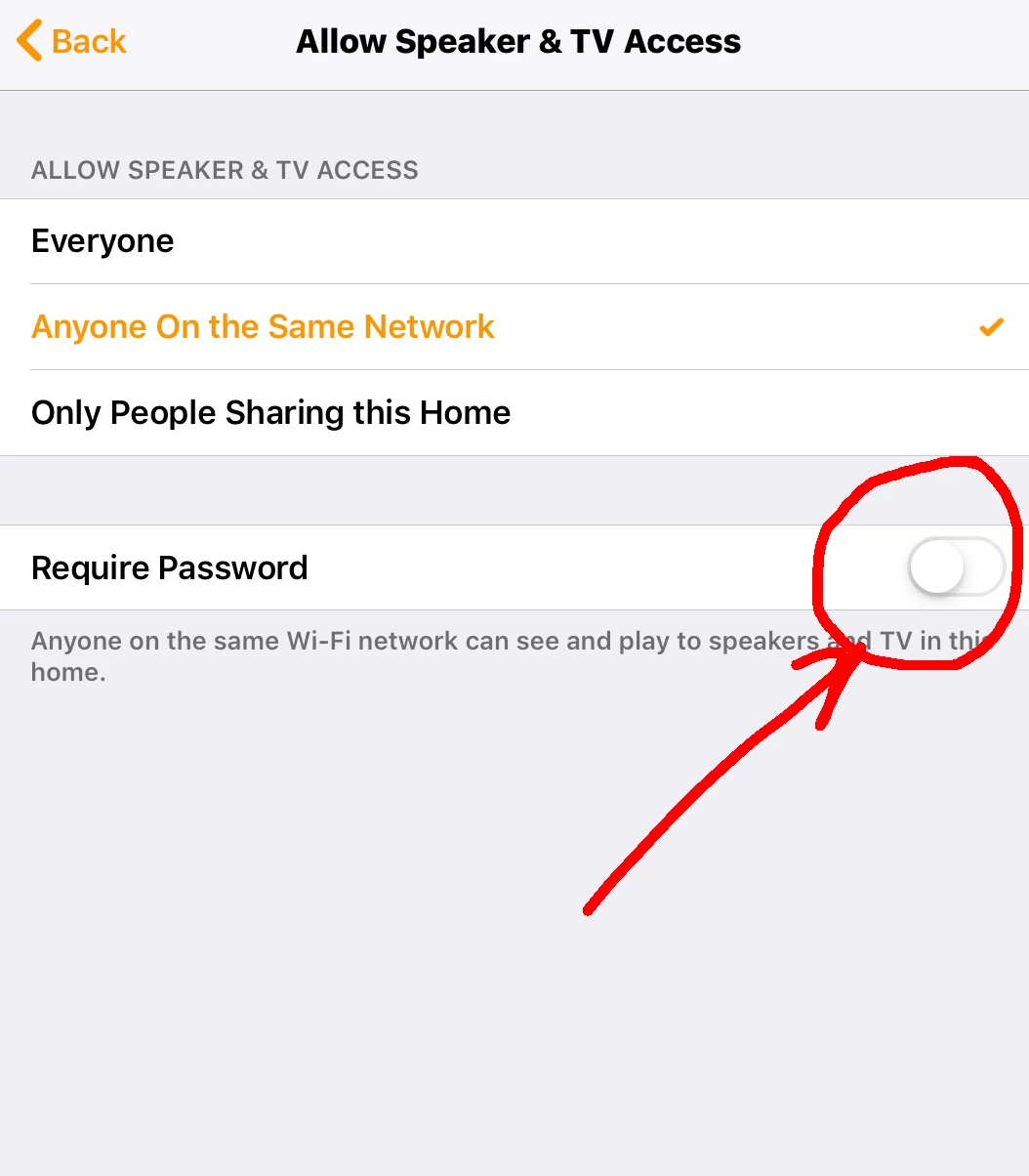
Task: Enable the Require Password switch
Action: [955, 567]
